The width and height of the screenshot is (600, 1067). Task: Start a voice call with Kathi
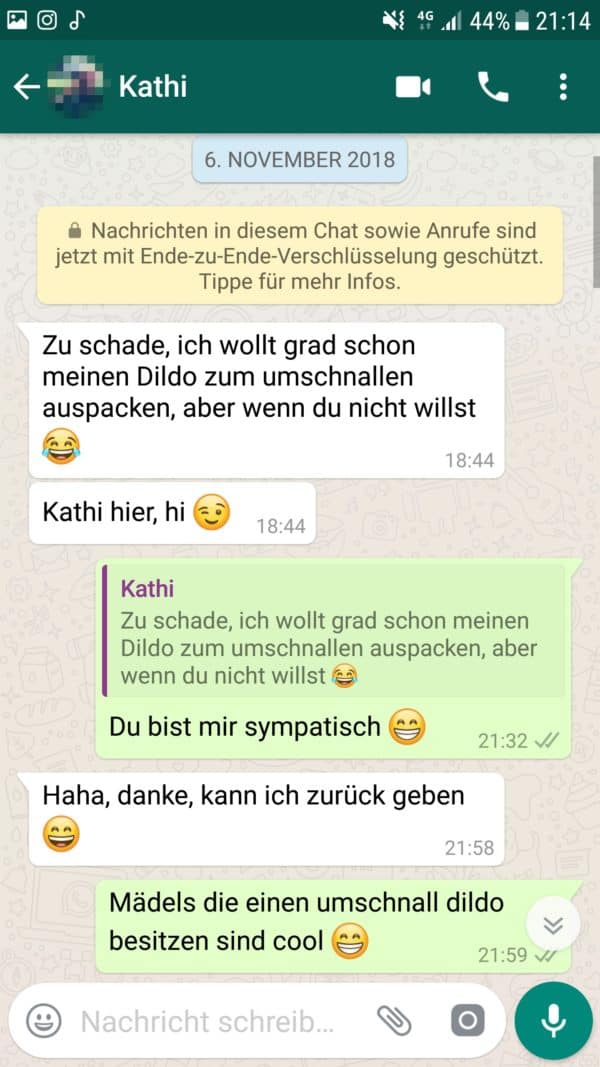click(493, 87)
